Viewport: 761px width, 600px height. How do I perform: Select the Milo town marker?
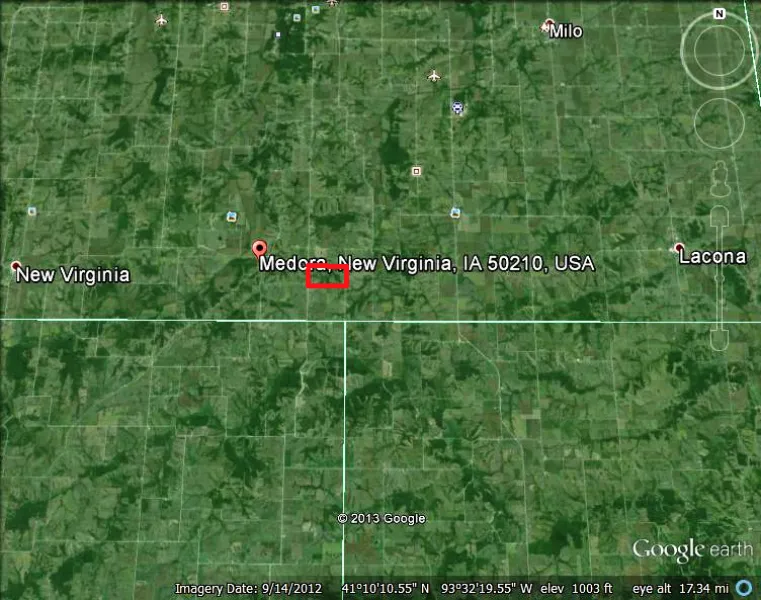pyautogui.click(x=548, y=24)
